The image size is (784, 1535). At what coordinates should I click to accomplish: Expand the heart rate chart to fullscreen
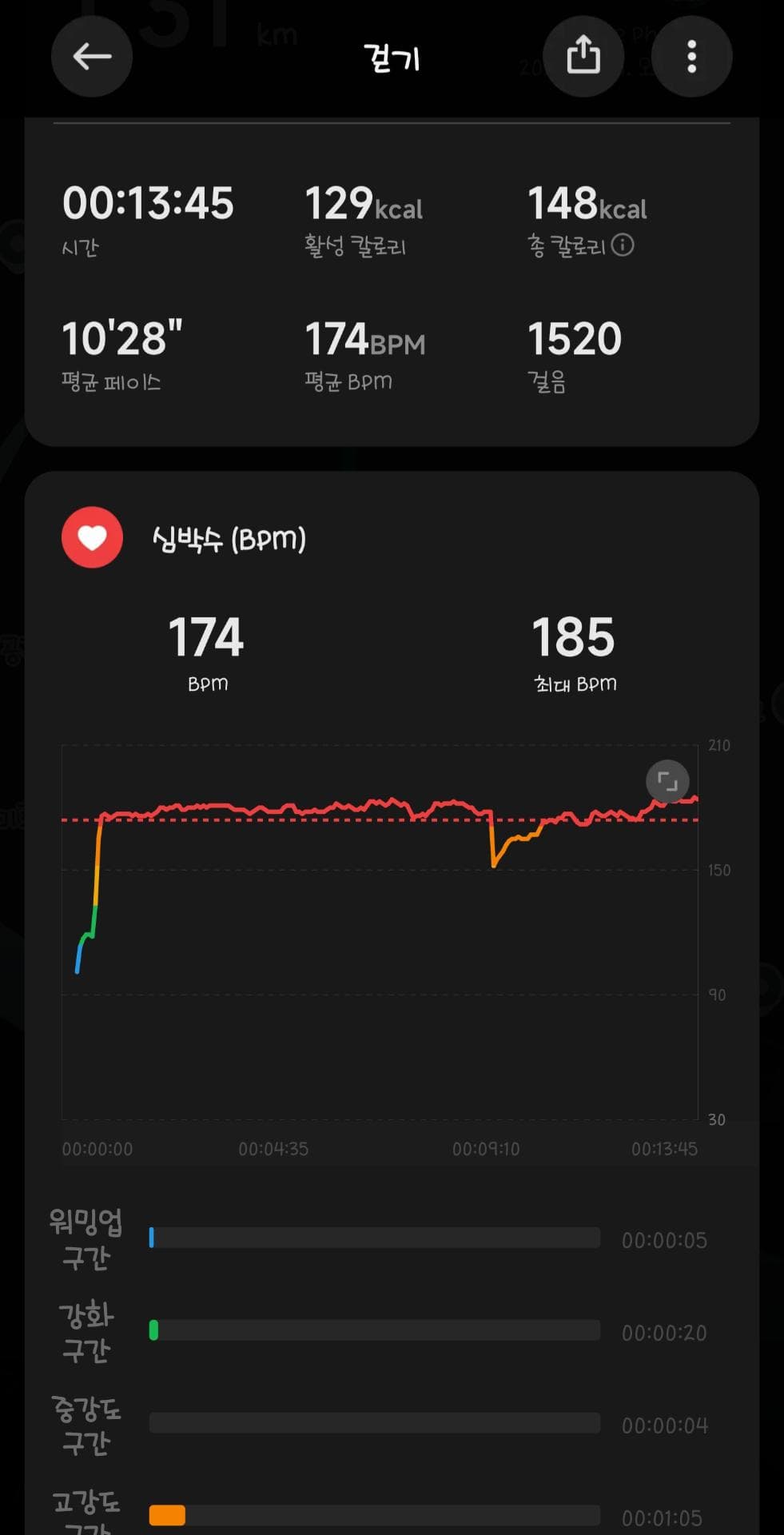[667, 781]
